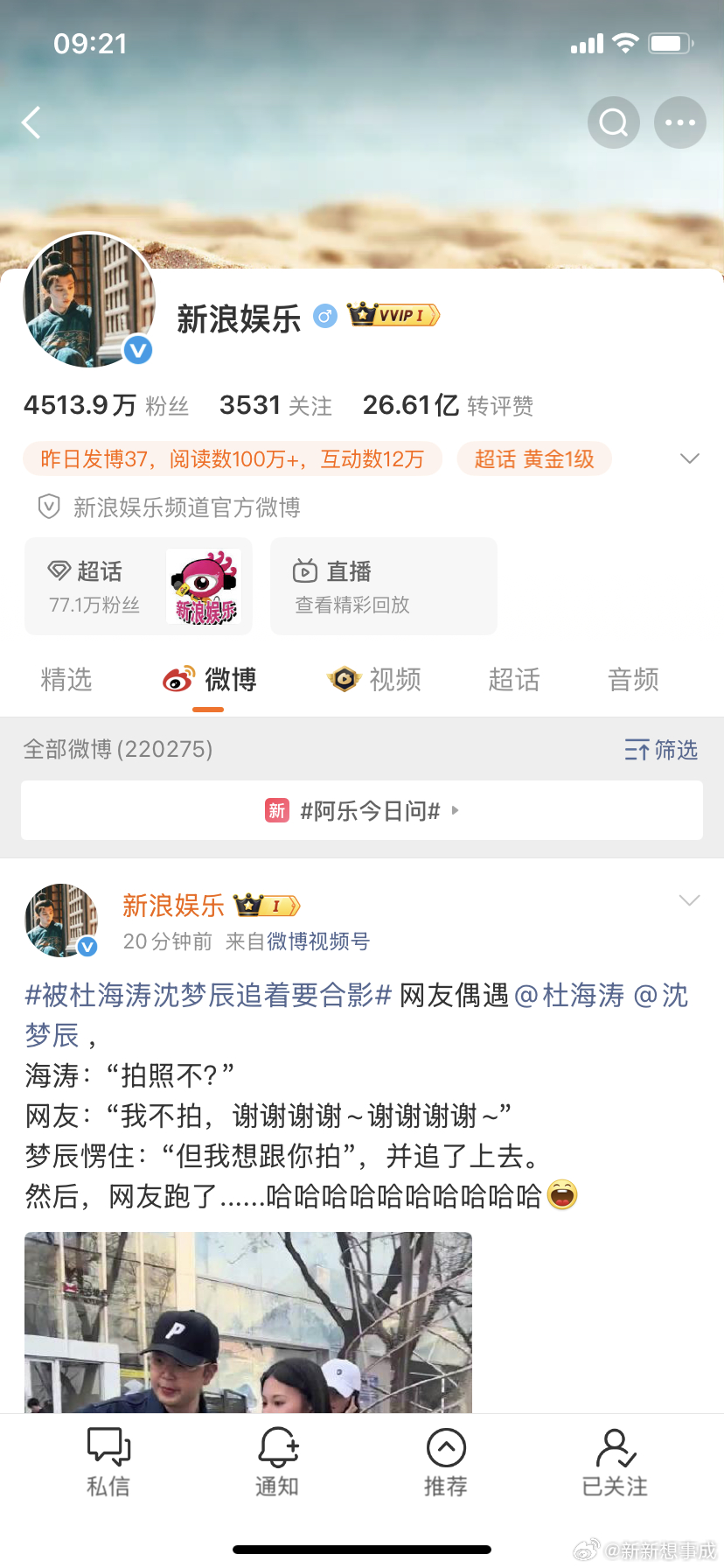Collapse the post via its chevron
The height and width of the screenshot is (1568, 724).
point(690,899)
